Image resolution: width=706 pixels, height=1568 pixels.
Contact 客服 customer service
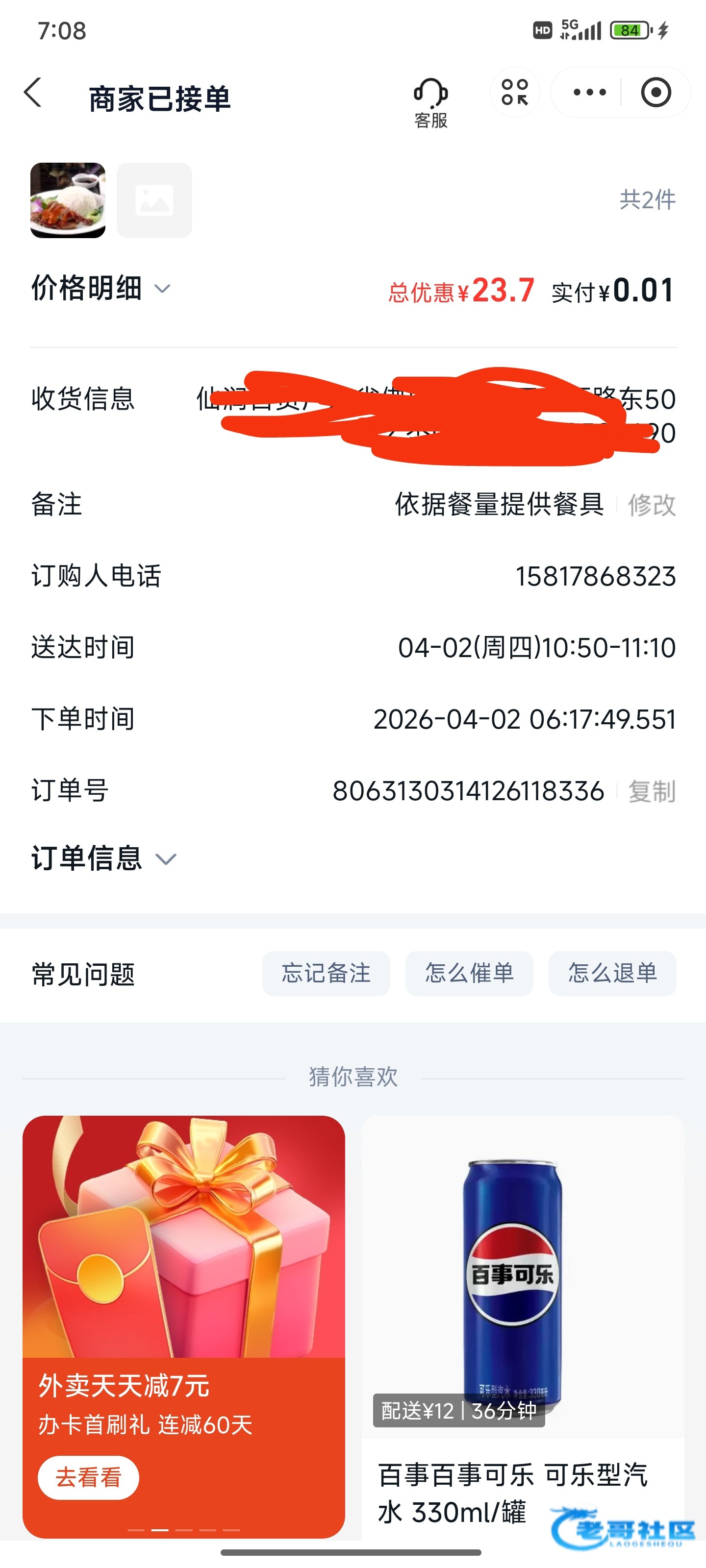point(430,101)
